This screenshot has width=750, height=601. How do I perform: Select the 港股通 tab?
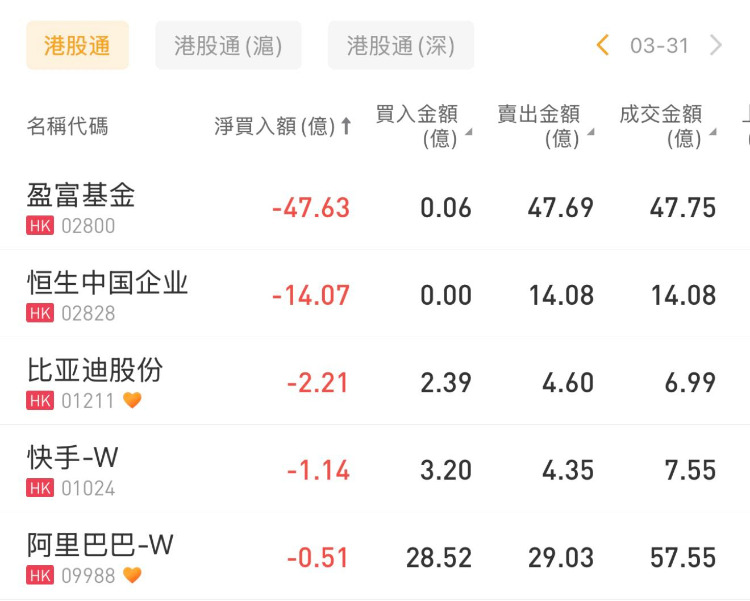77,46
